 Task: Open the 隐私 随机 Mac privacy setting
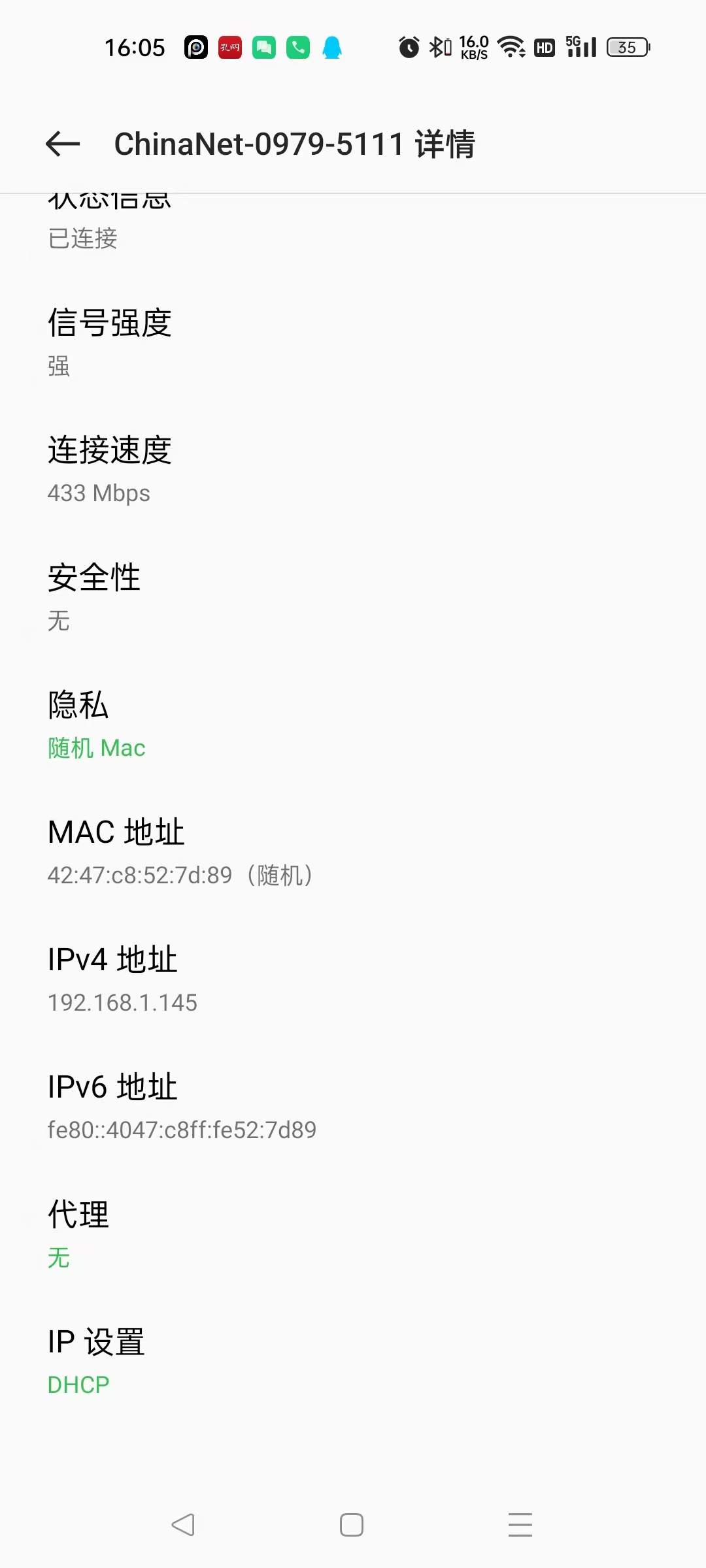click(x=353, y=725)
